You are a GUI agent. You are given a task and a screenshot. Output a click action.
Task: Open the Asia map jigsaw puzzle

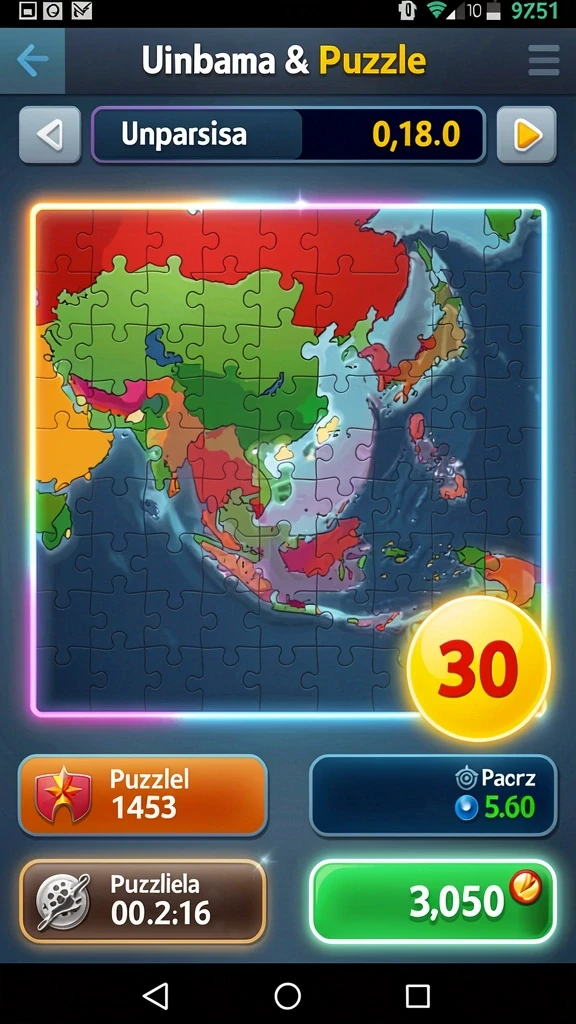pos(288,460)
